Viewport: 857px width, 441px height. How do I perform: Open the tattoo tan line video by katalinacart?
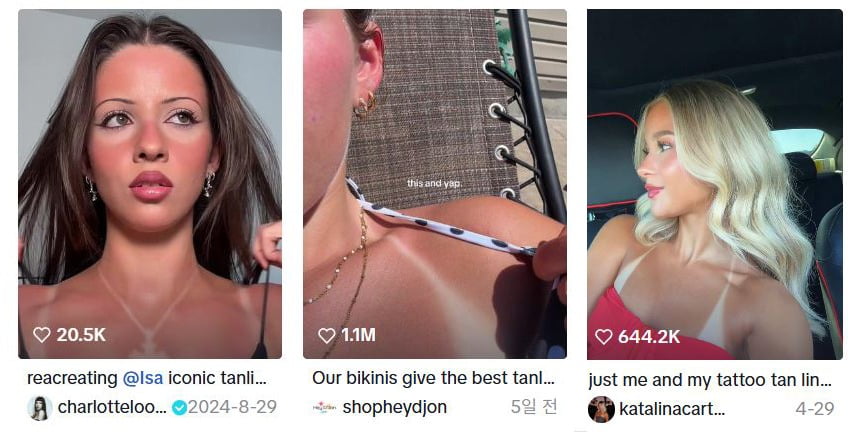715,185
